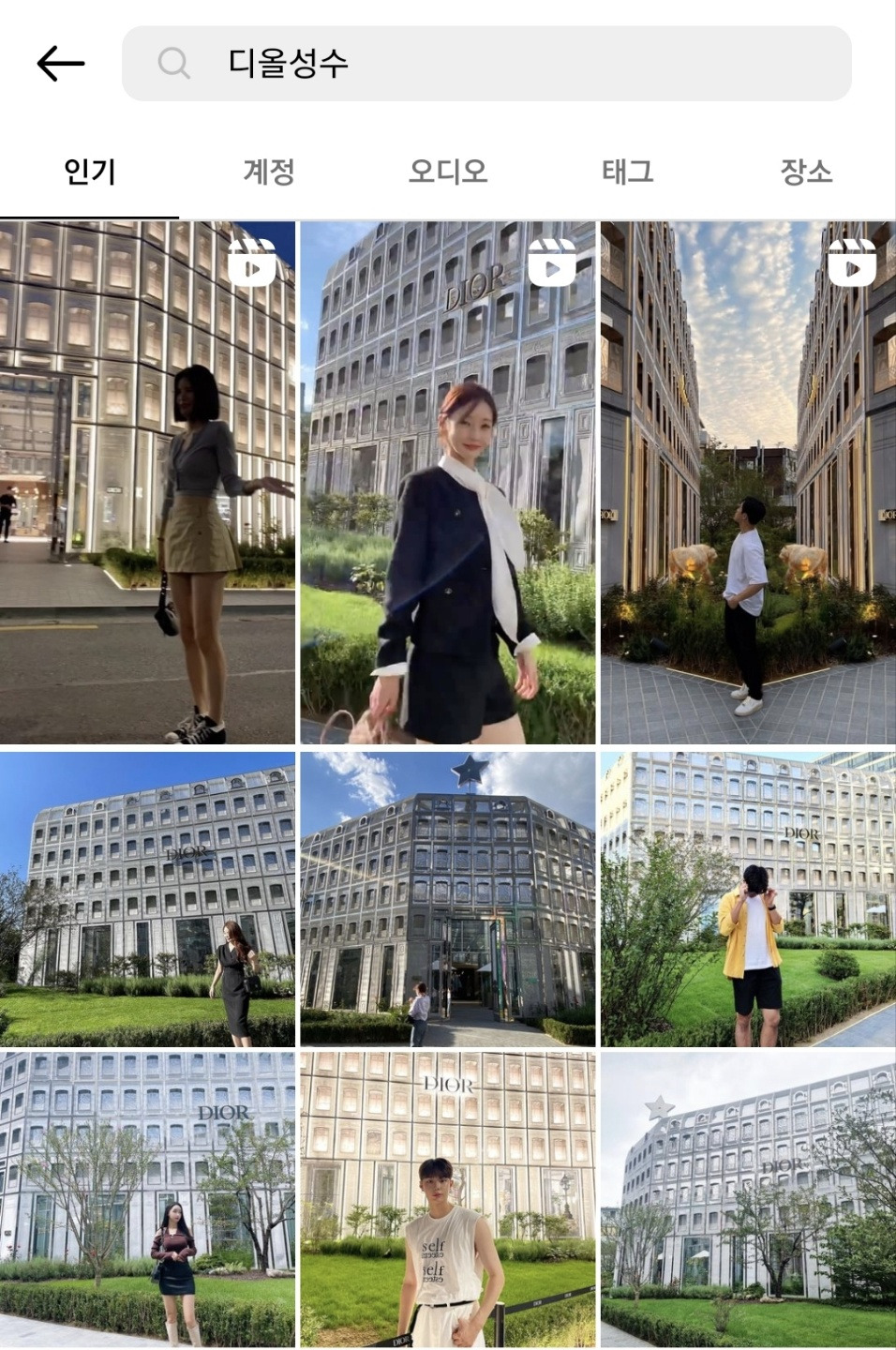Switch to the 장소 tab
Viewport: 896px width, 1350px height.
pos(806,172)
